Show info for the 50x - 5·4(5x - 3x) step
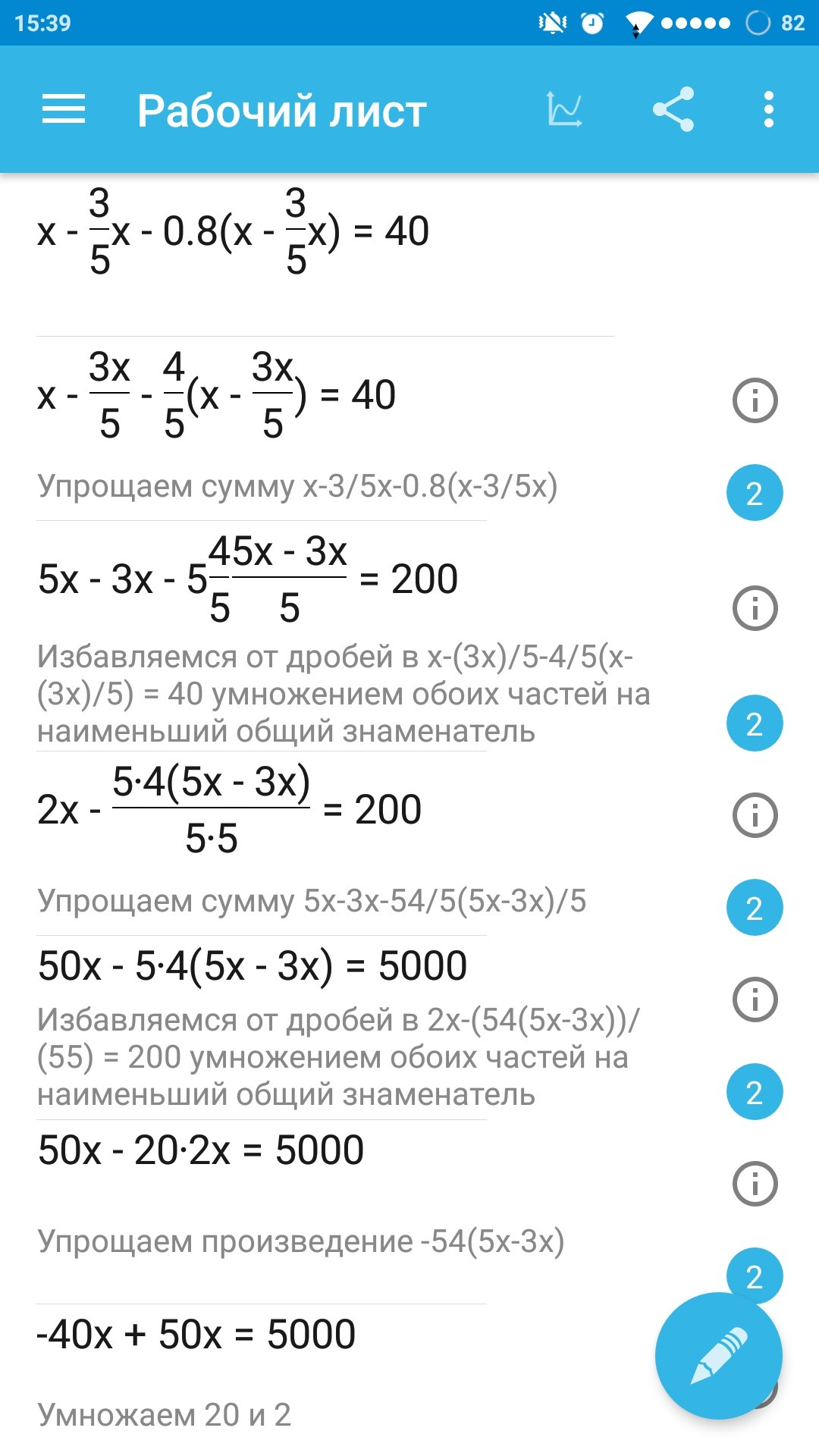819x1456 pixels. tap(755, 999)
